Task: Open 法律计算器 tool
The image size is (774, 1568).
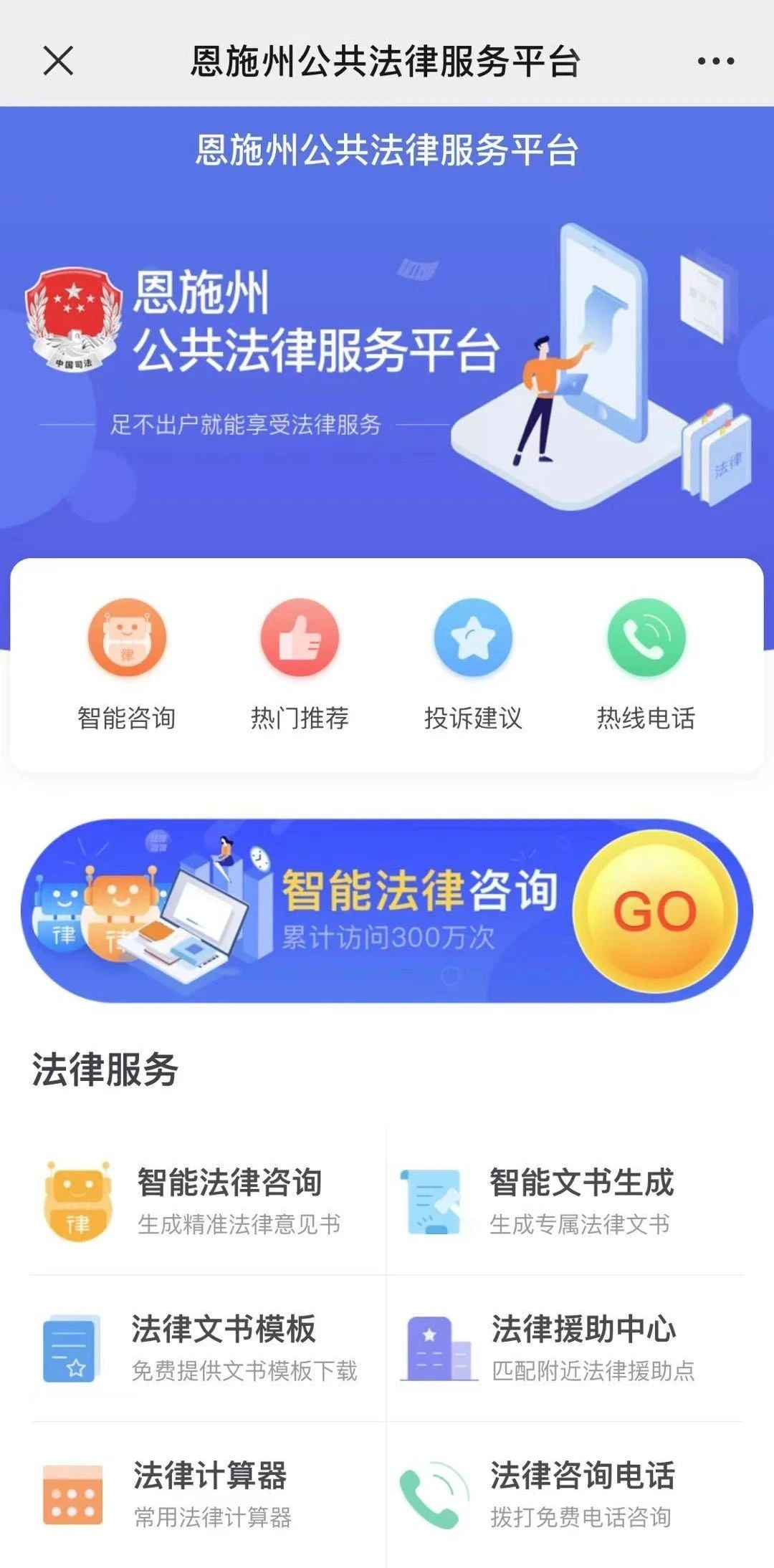Action: (208, 1494)
